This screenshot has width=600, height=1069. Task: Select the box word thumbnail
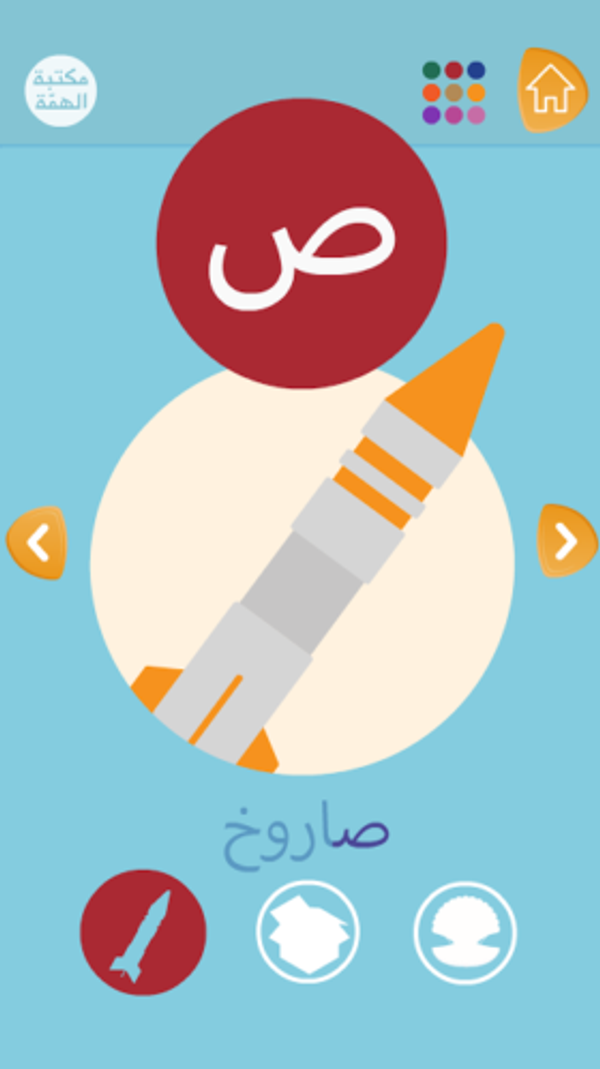pos(308,933)
